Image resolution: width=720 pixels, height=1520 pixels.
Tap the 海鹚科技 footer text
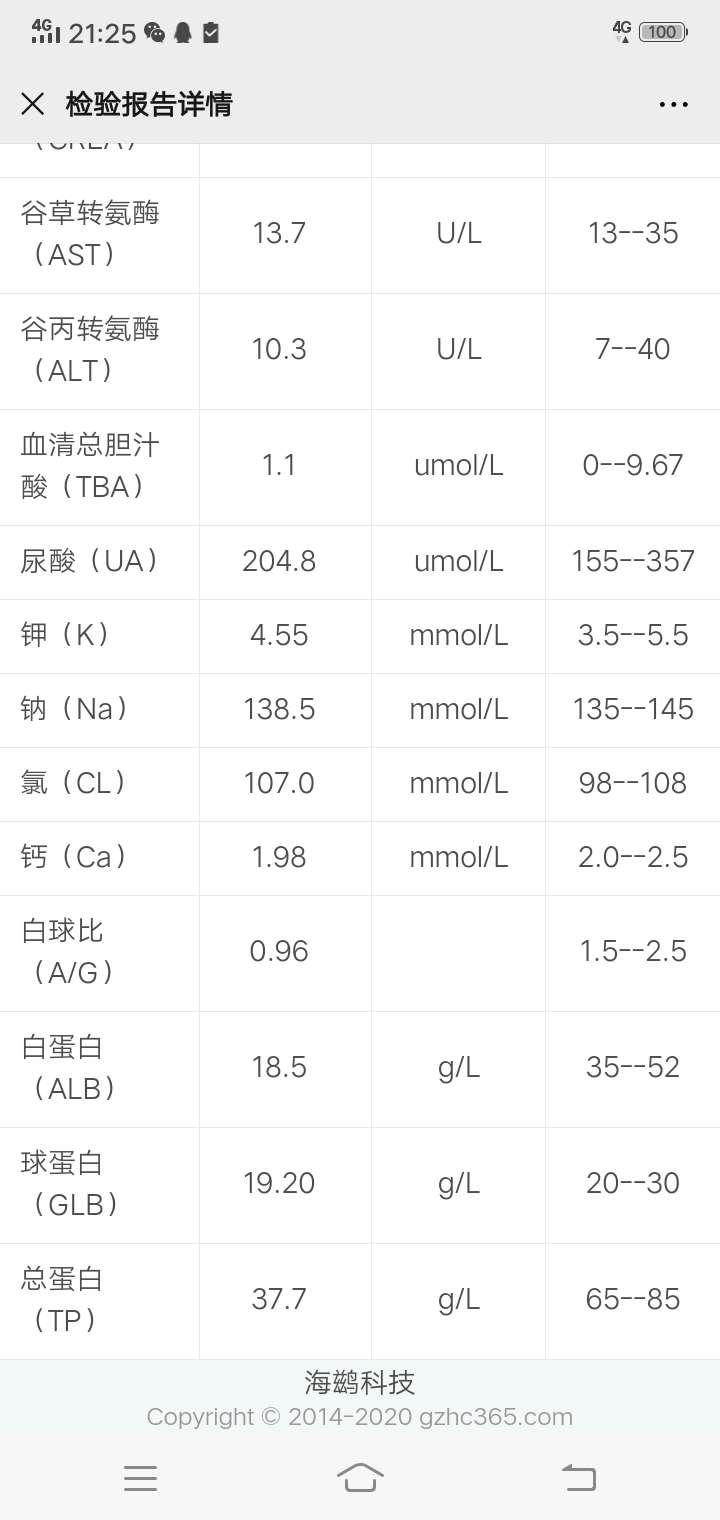coord(360,1383)
